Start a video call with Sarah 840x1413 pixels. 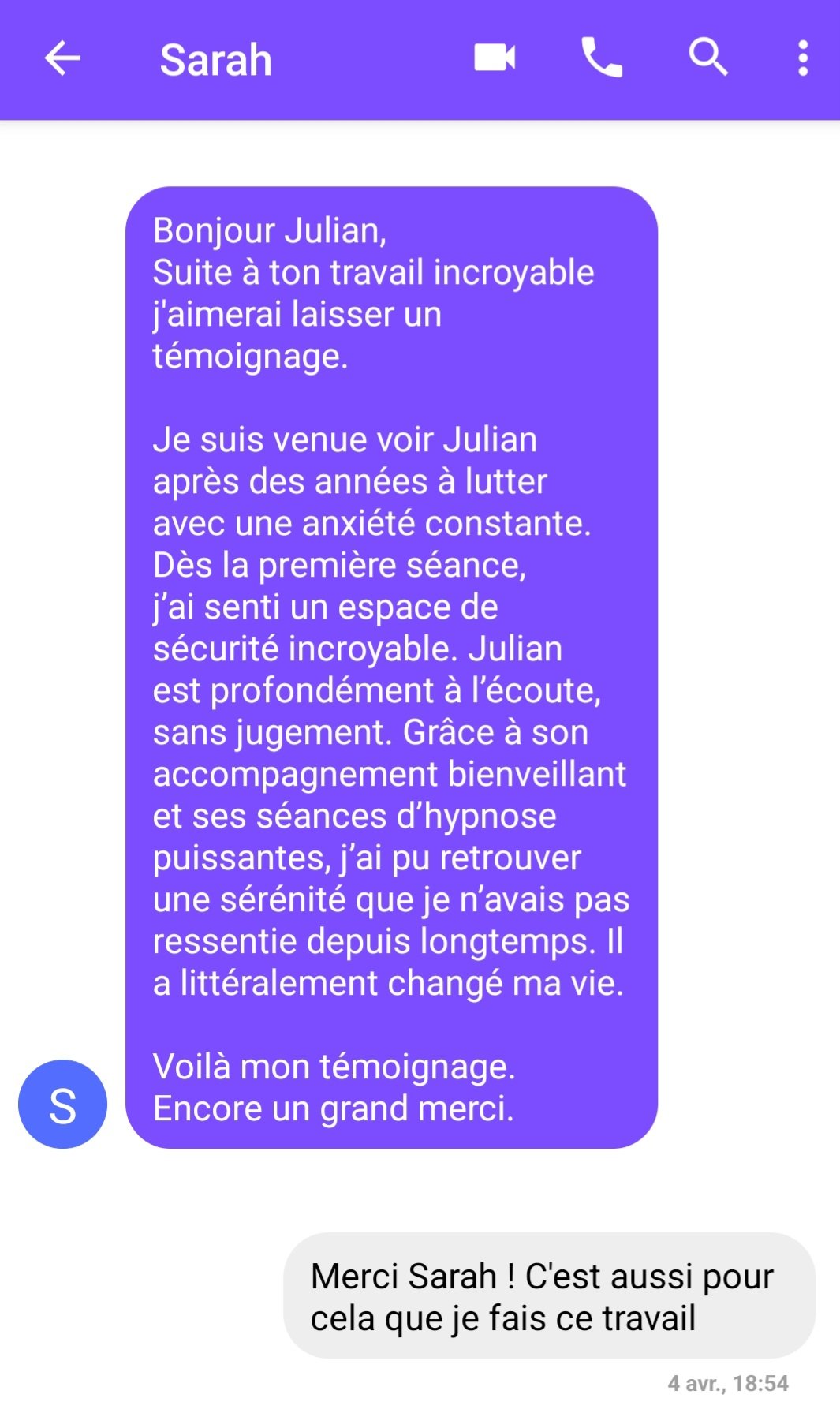click(495, 58)
